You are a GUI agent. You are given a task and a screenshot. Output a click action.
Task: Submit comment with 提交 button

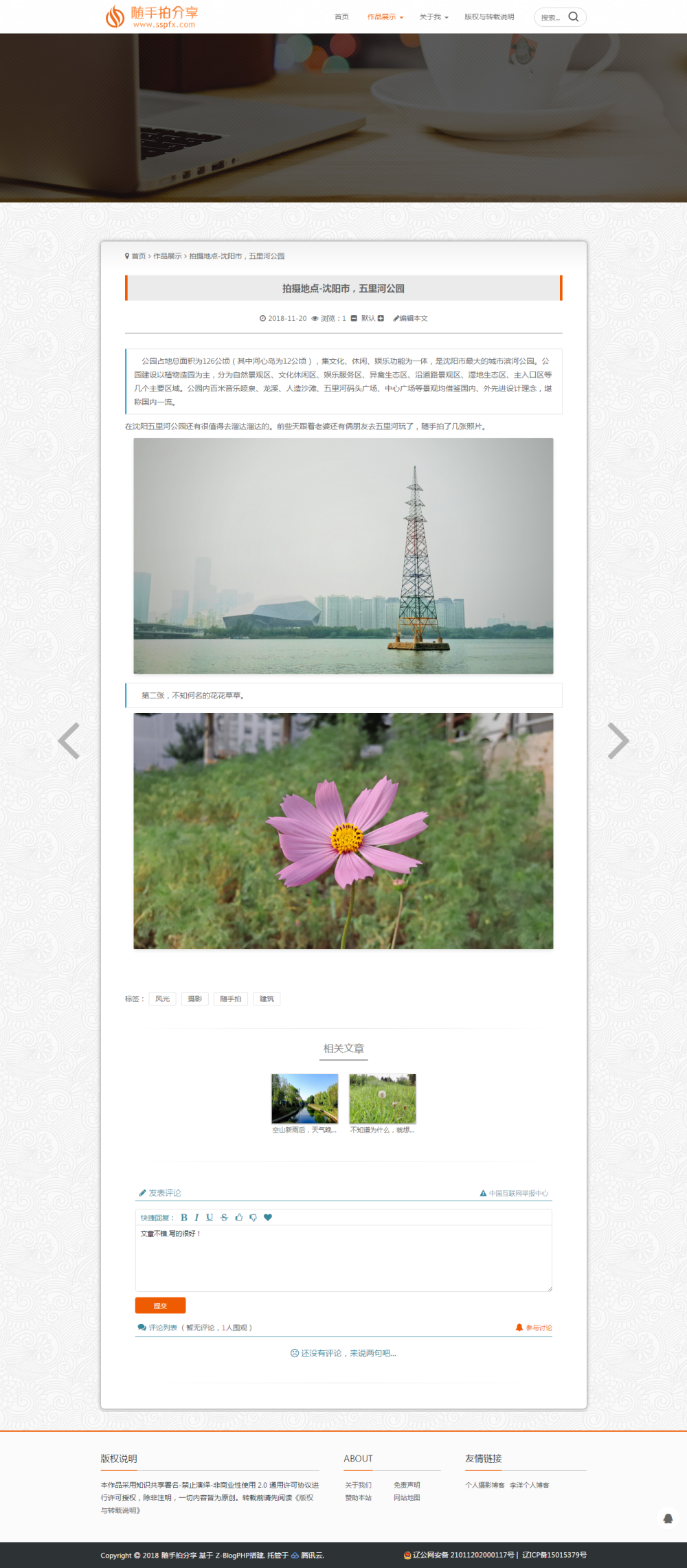tap(160, 1306)
